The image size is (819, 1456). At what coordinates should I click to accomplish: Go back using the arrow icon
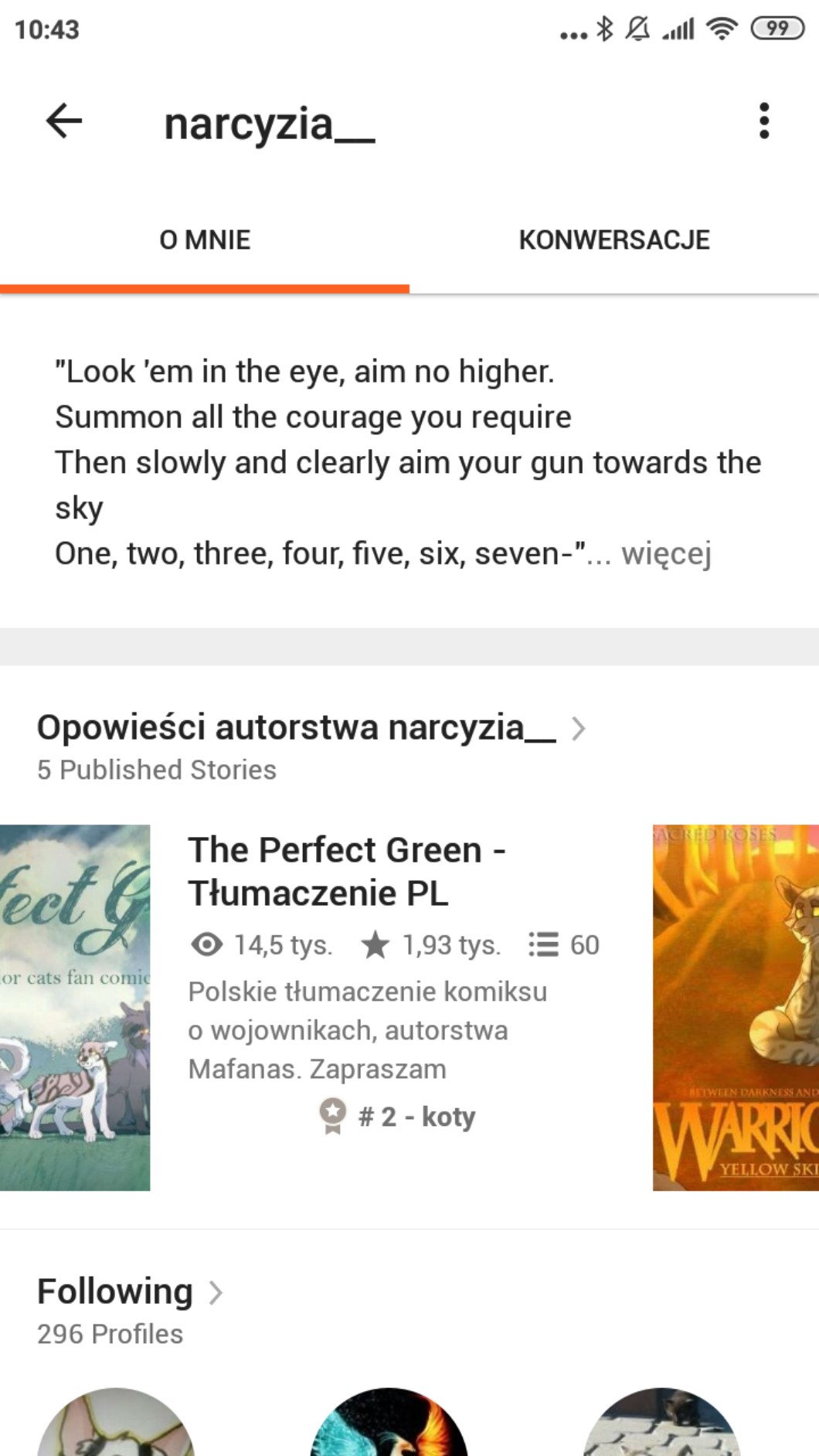click(63, 121)
